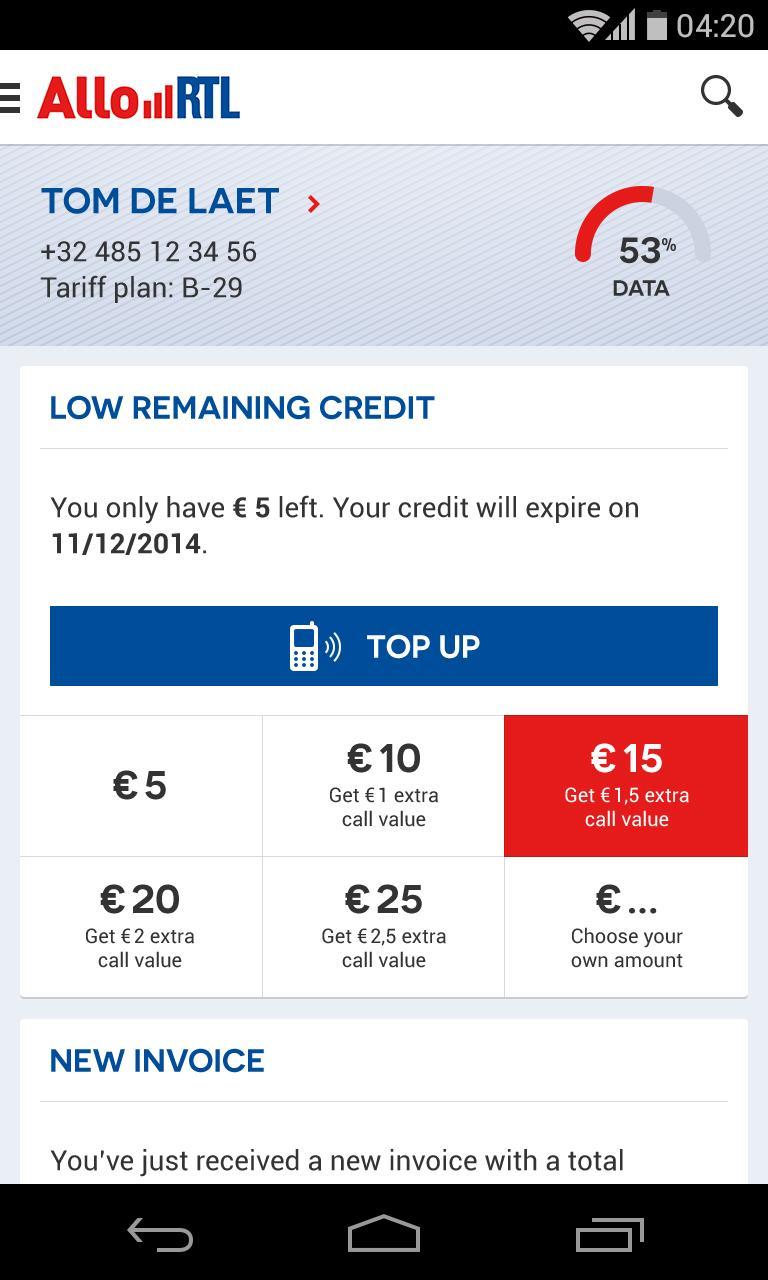Screen dimensions: 768x1280
Task: Pick the €15 top-up amount
Action: (626, 786)
